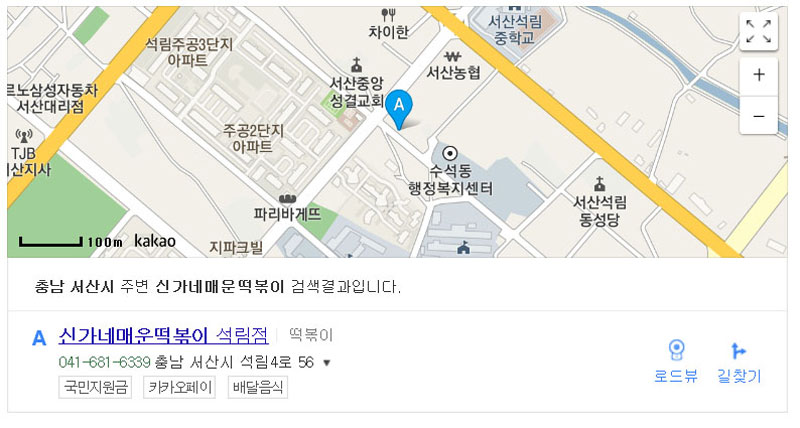800x428 pixels.
Task: Zoom out on the map
Action: click(x=758, y=115)
